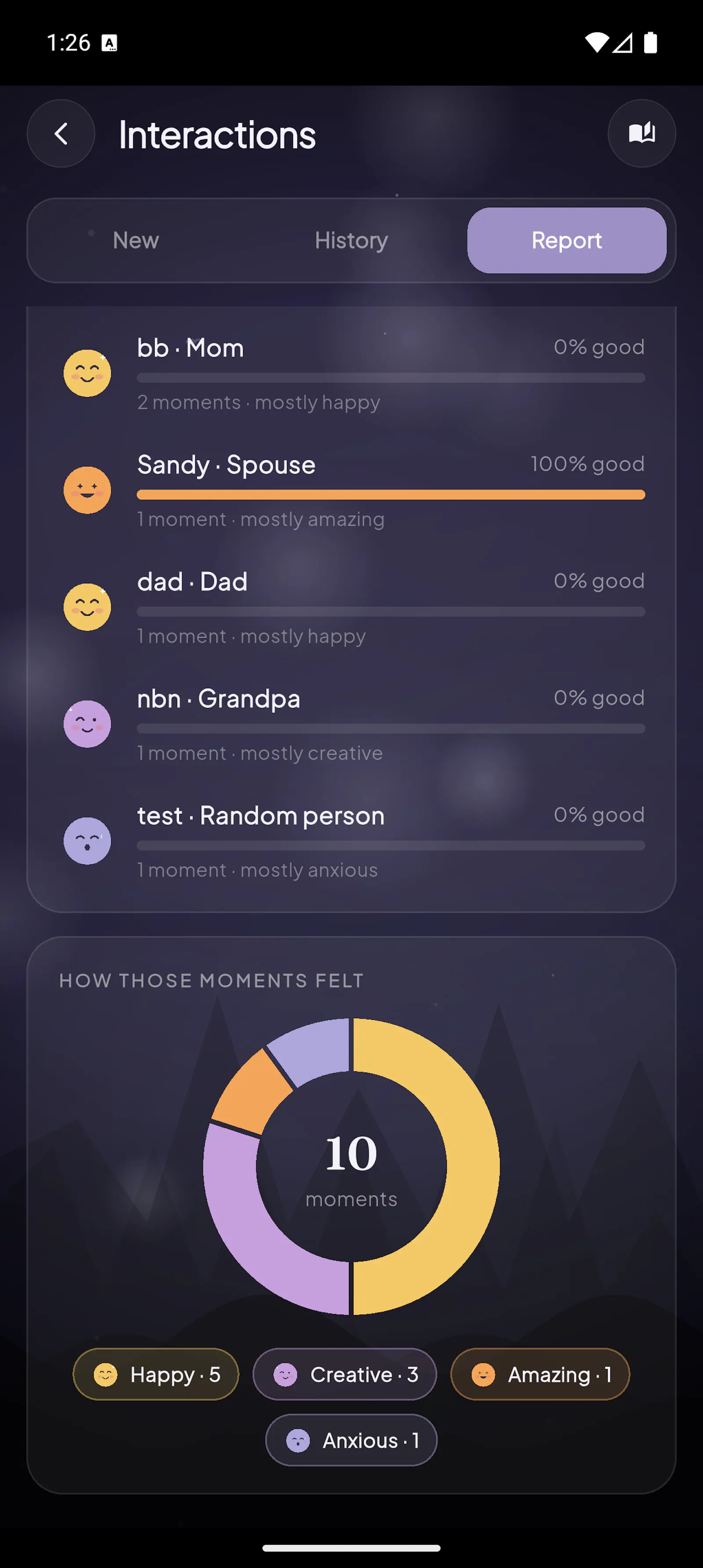Tap the Happy · 5 chip
Viewport: 703px width, 1568px height.
[156, 1374]
